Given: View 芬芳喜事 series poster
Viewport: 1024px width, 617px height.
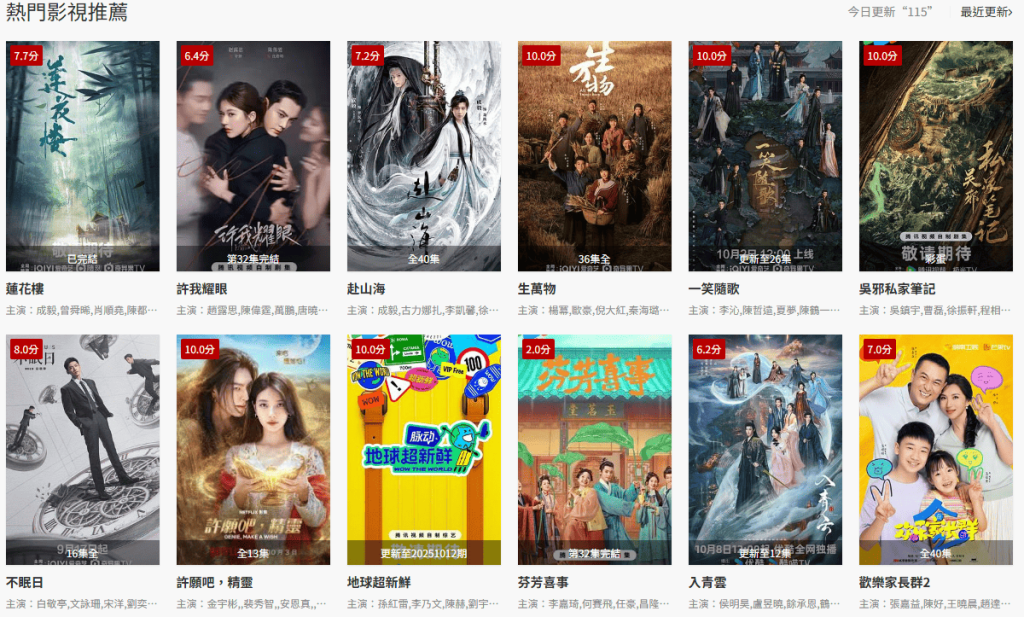Looking at the screenshot, I should 595,450.
